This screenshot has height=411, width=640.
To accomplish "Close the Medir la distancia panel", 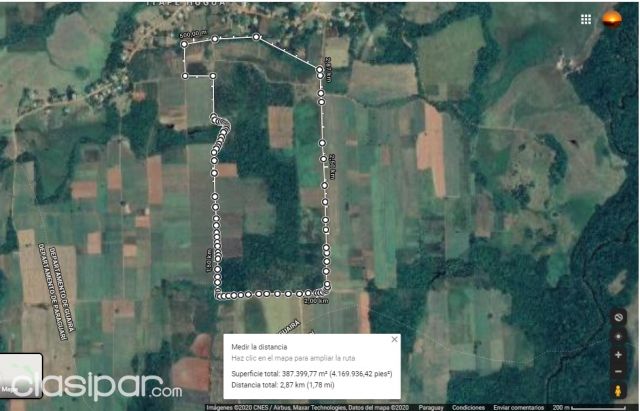I will [394, 339].
